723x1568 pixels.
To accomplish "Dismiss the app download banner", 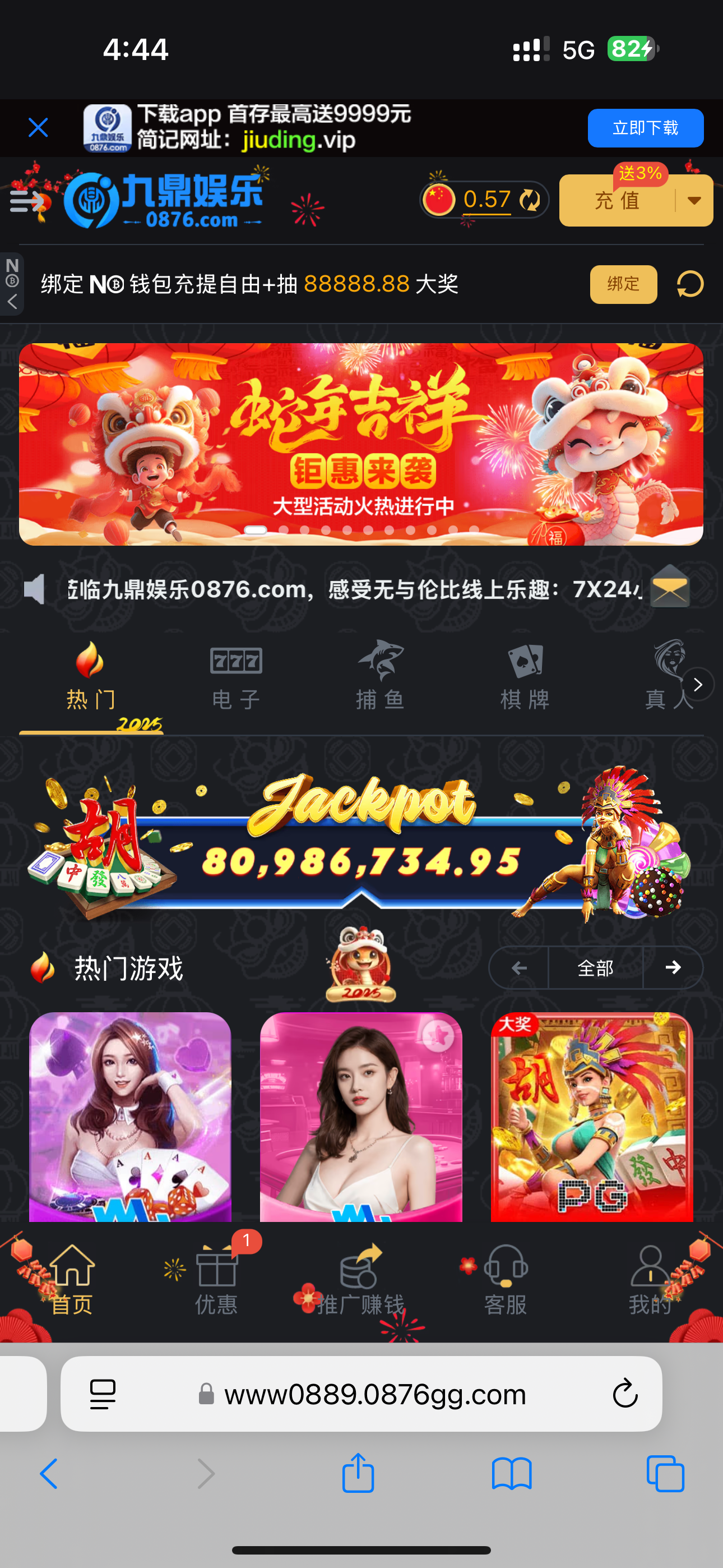I will tap(38, 128).
